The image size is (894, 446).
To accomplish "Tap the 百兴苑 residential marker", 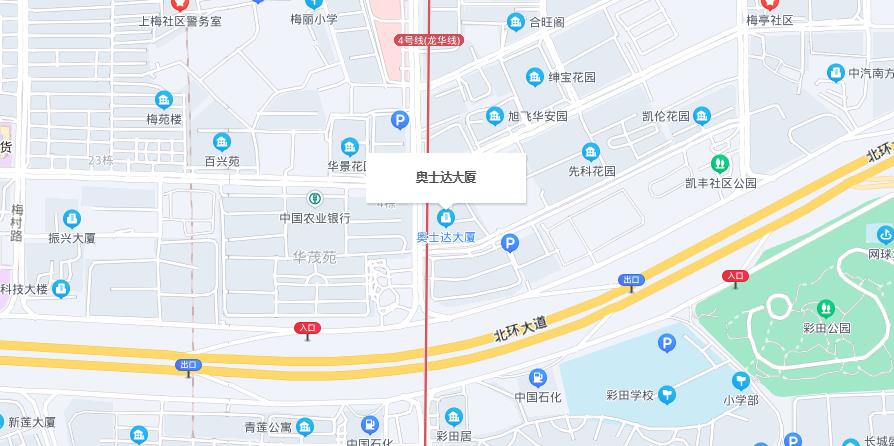I will pos(222,142).
